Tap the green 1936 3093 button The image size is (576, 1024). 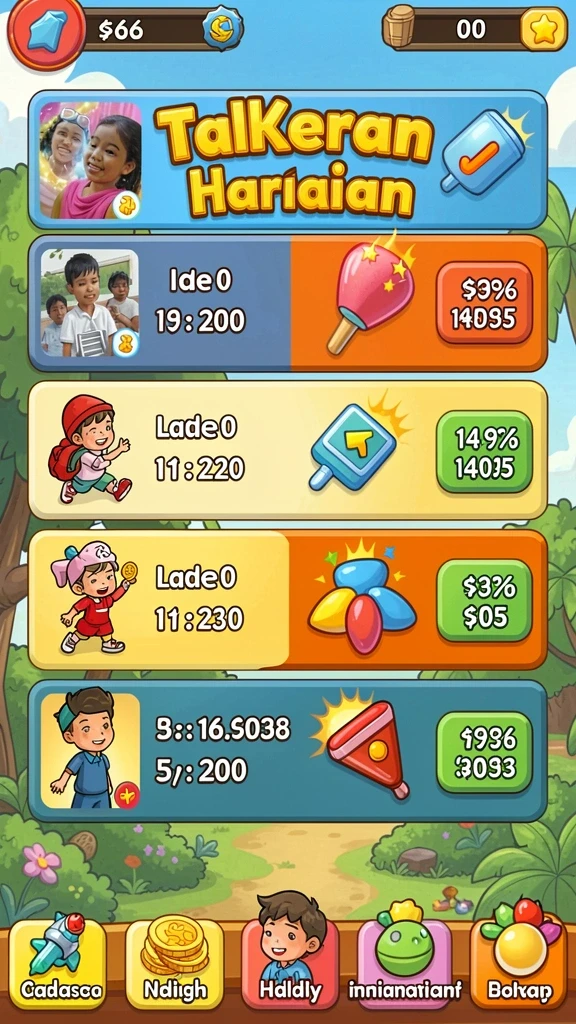pyautogui.click(x=484, y=752)
